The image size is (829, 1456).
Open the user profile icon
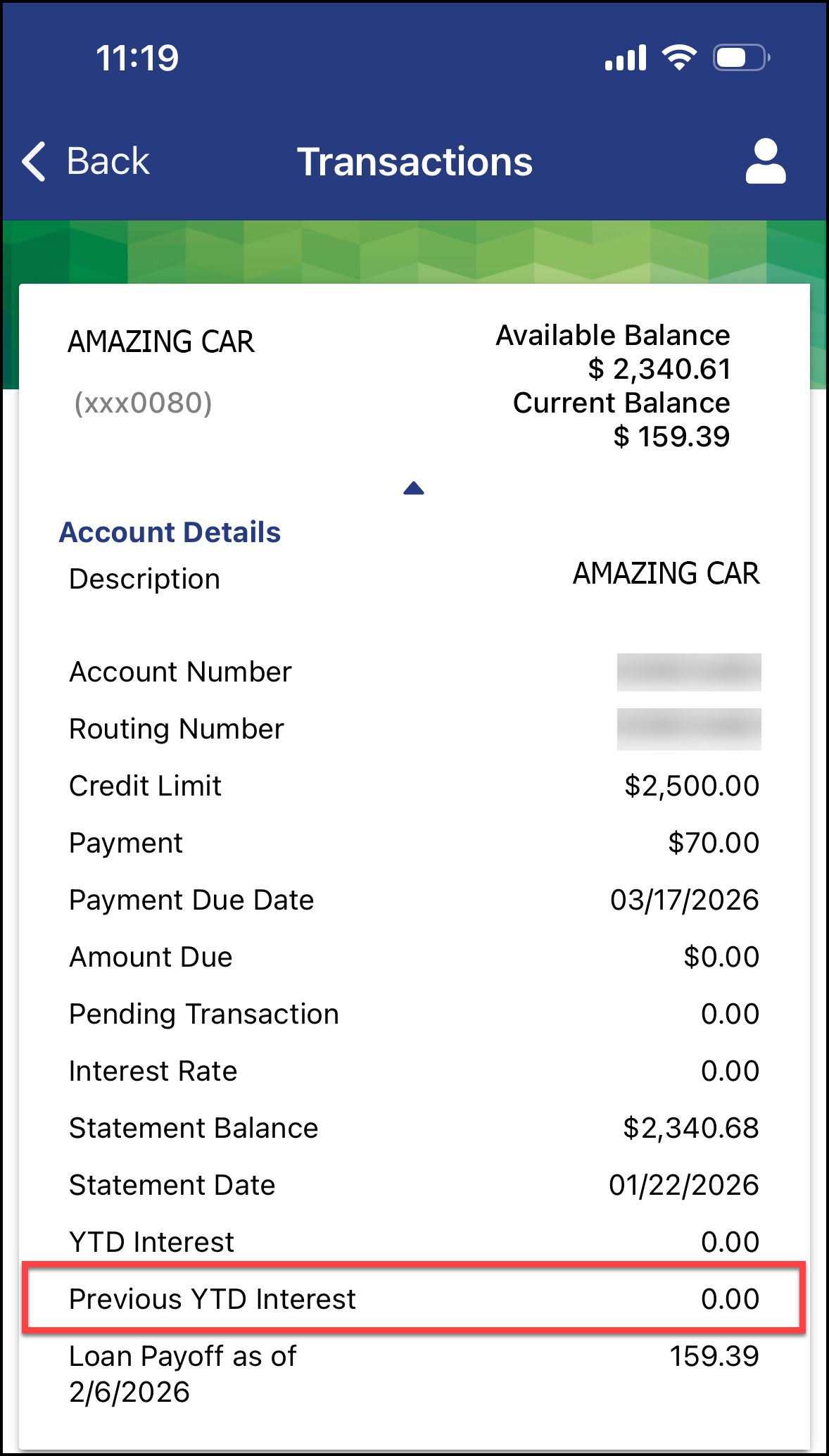pos(765,161)
